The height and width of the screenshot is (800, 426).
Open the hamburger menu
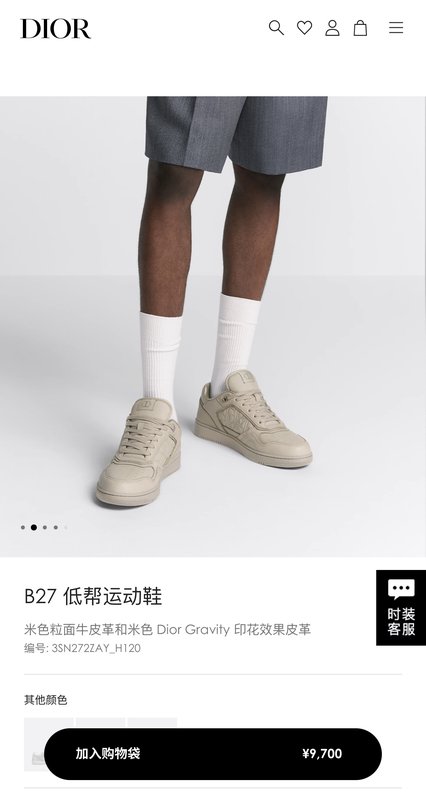(396, 28)
